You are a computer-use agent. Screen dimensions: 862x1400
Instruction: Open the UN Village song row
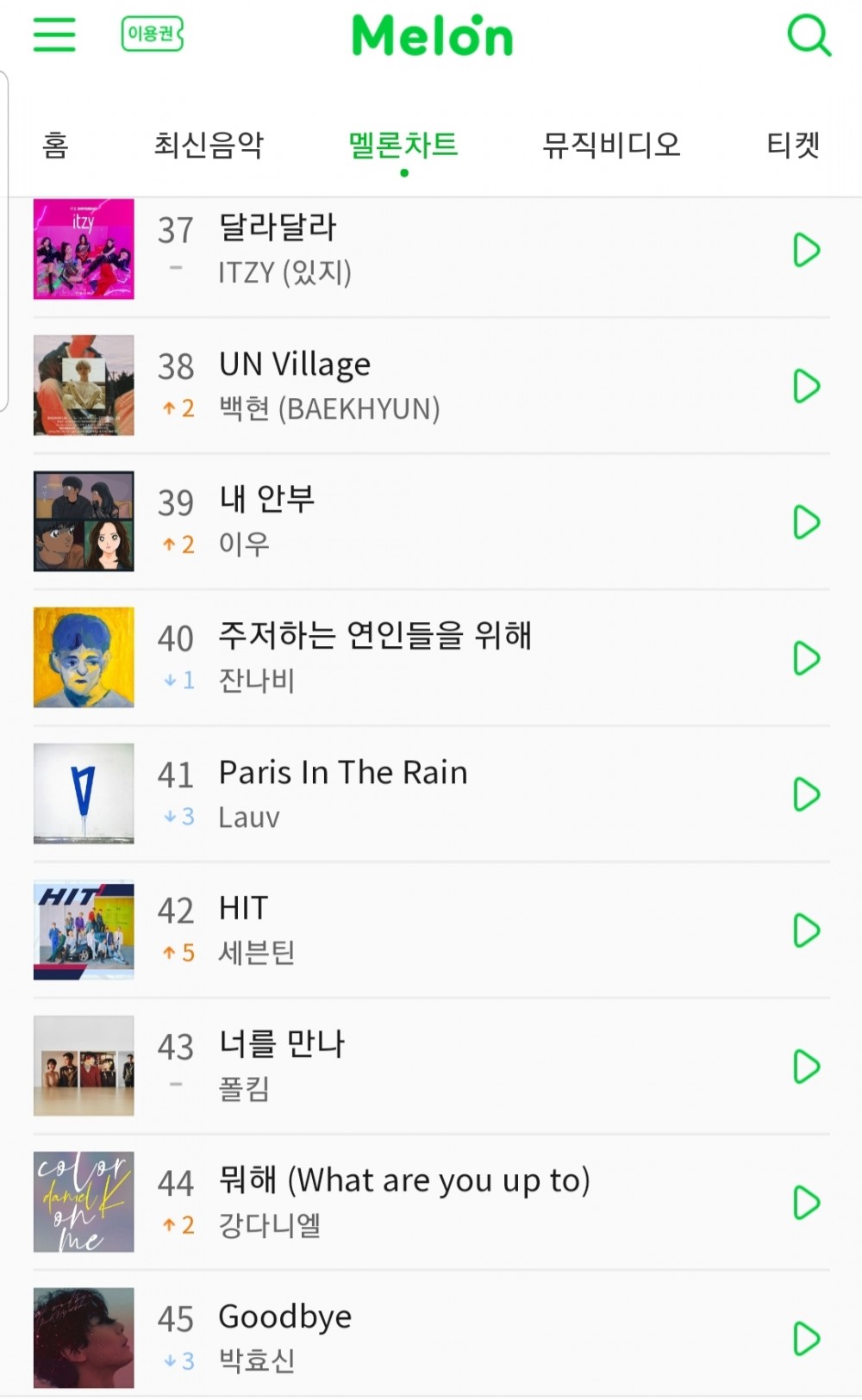point(431,385)
